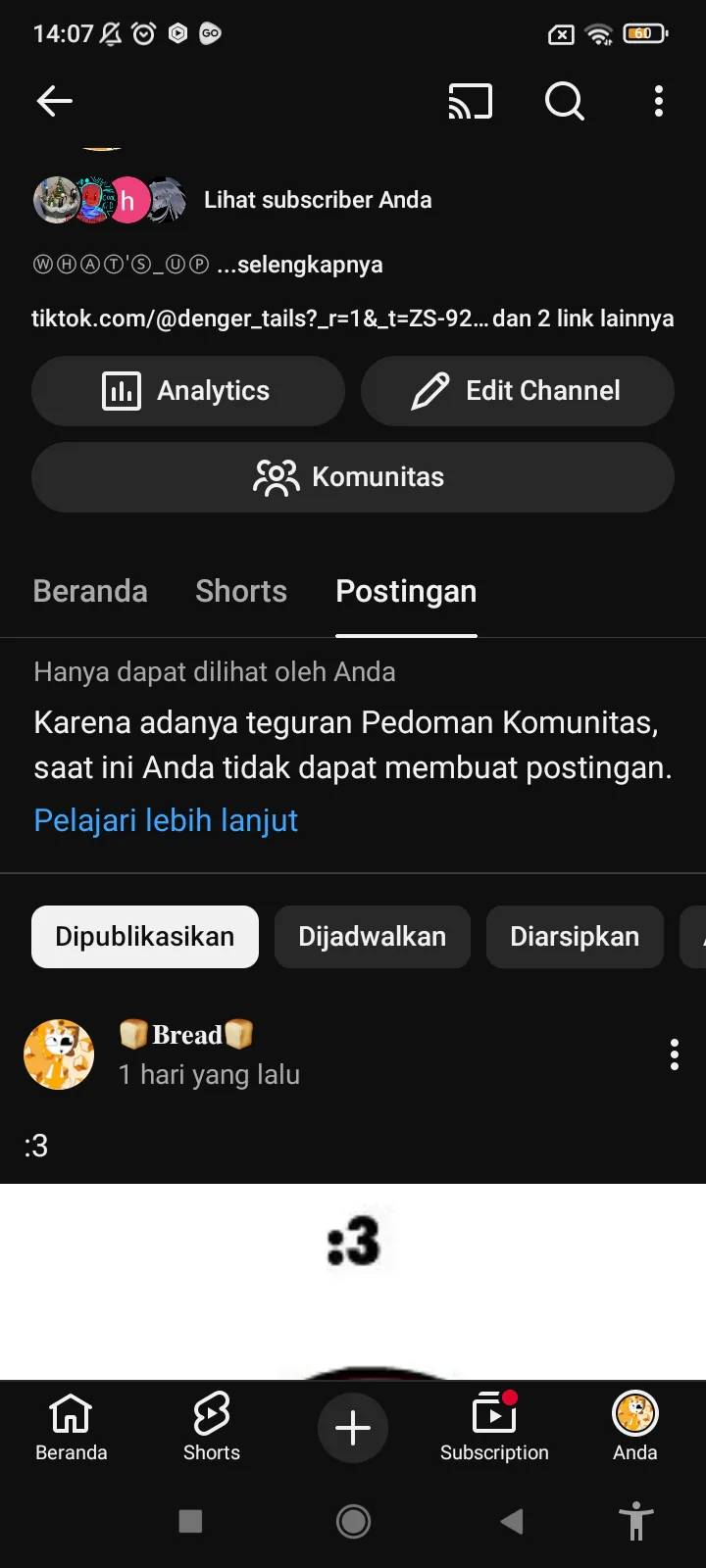View Lihat subscriber Anda

(317, 200)
